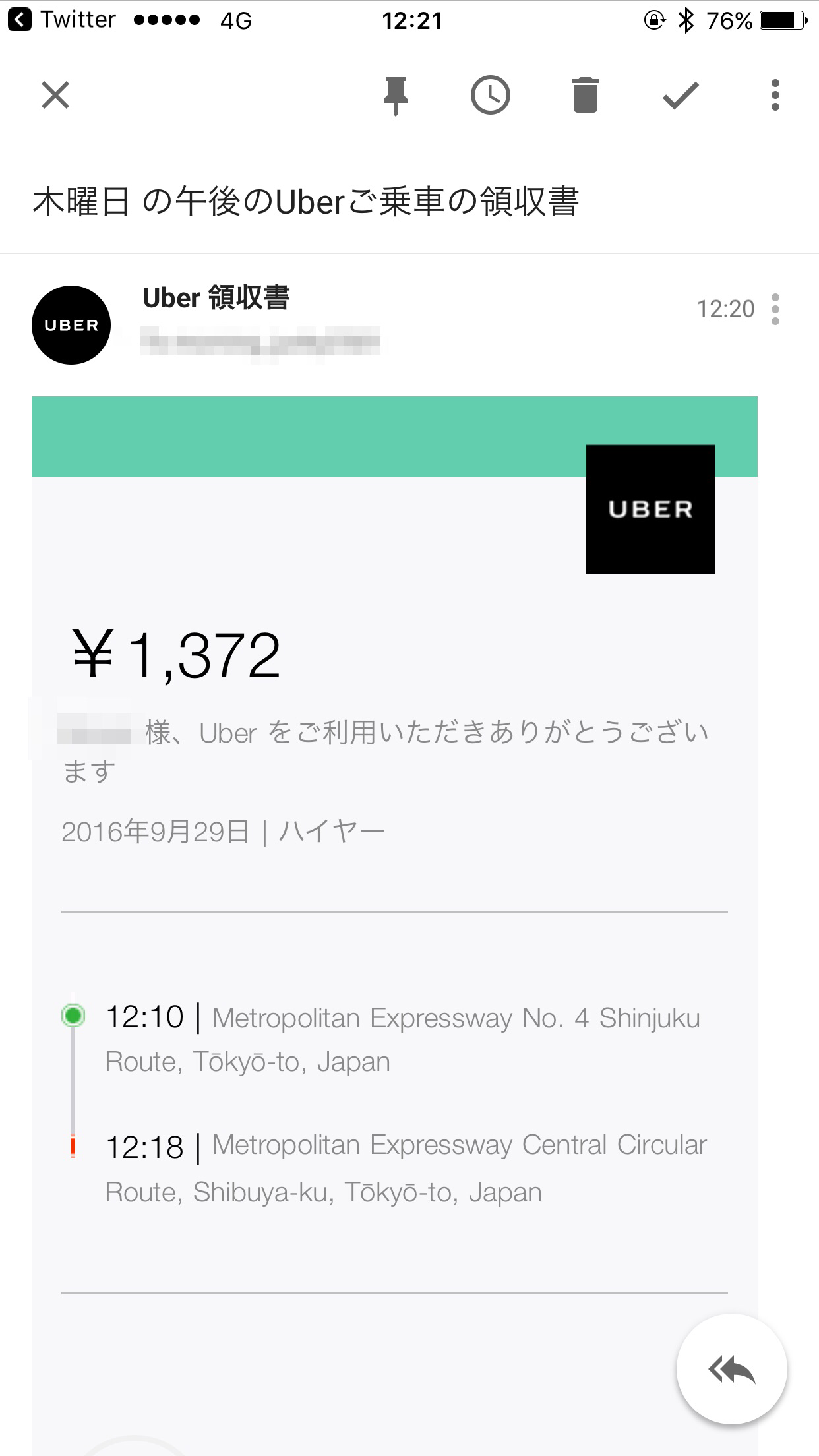819x1456 pixels.
Task: Open the Uber sender avatar
Action: pos(71,325)
